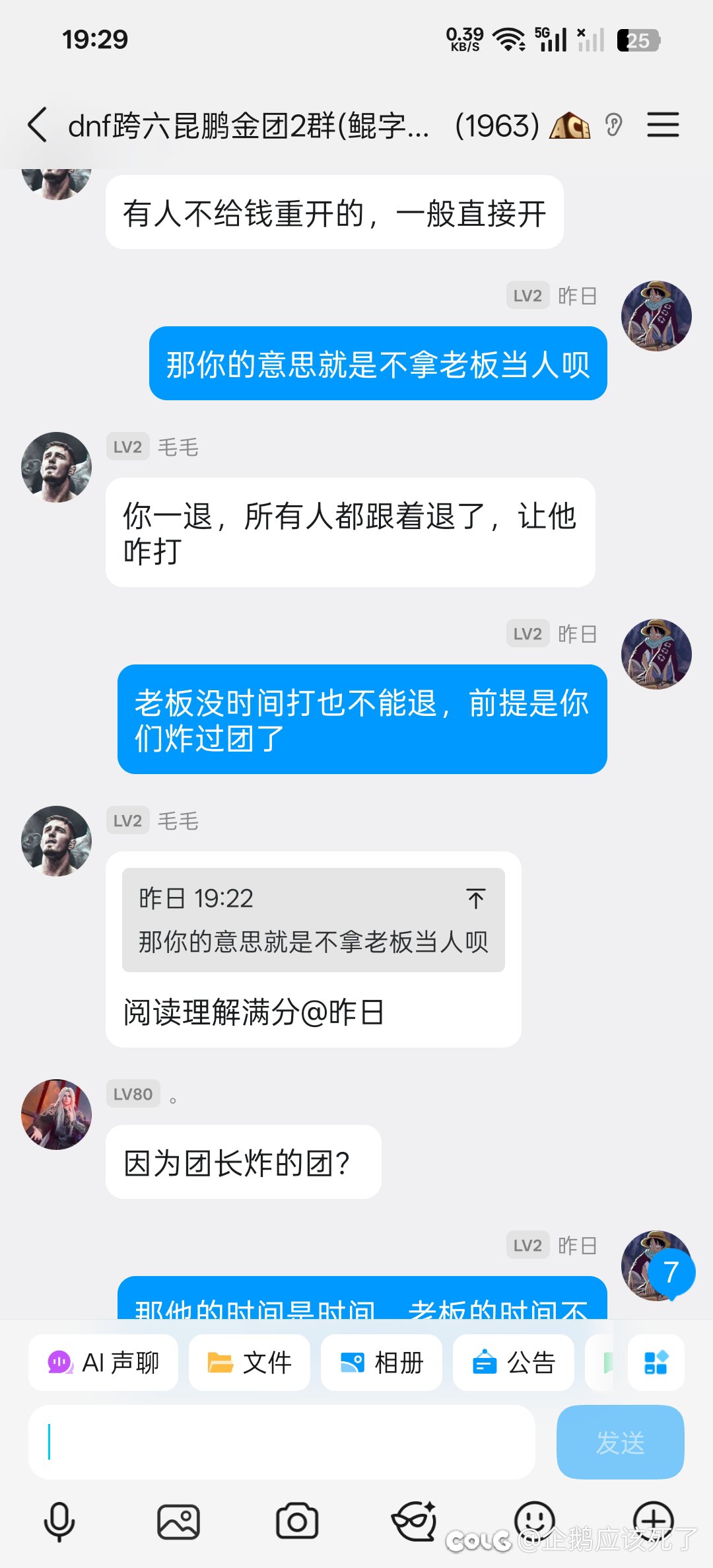Image resolution: width=713 pixels, height=1568 pixels.
Task: View the LV80 member's profile avatar
Action: (56, 1114)
